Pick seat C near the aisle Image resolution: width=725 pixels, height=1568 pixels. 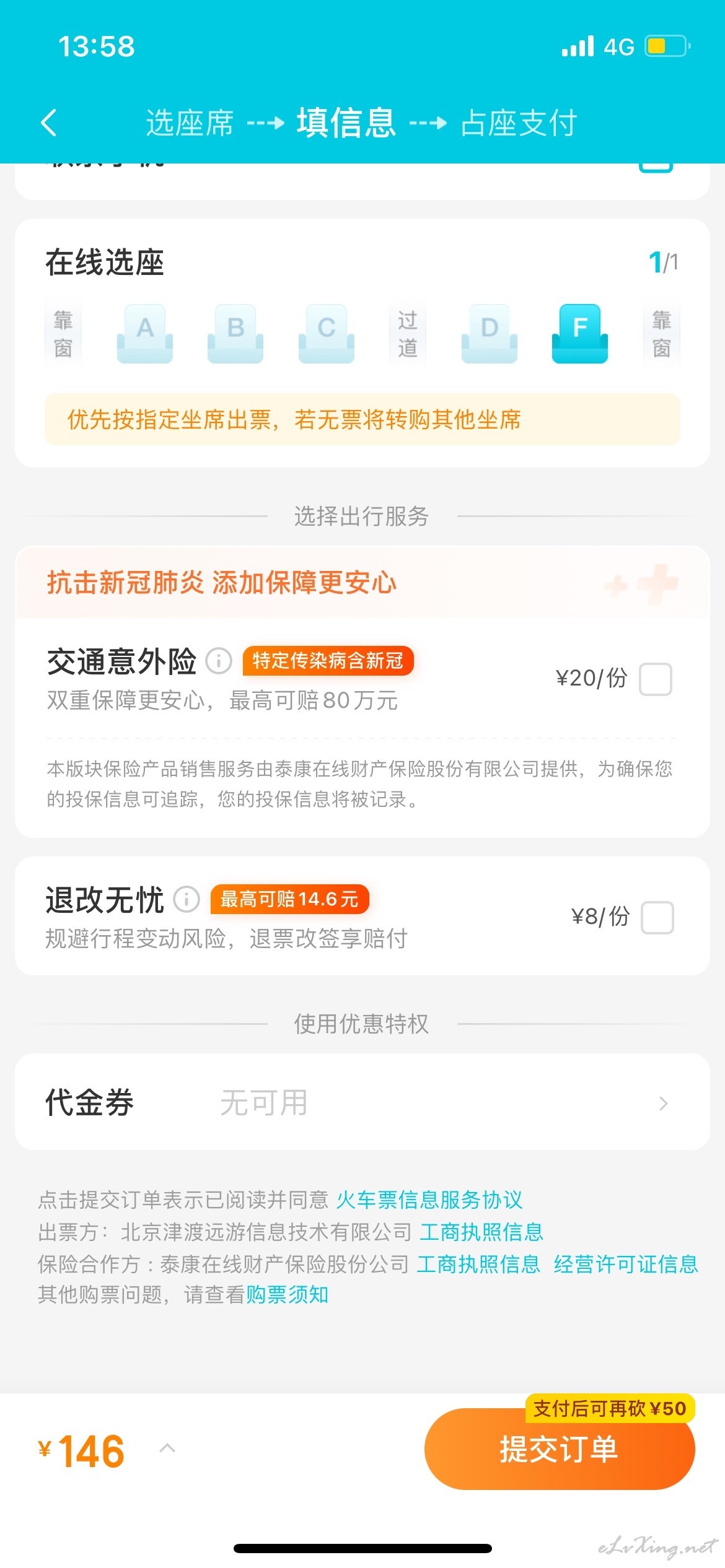coord(327,333)
